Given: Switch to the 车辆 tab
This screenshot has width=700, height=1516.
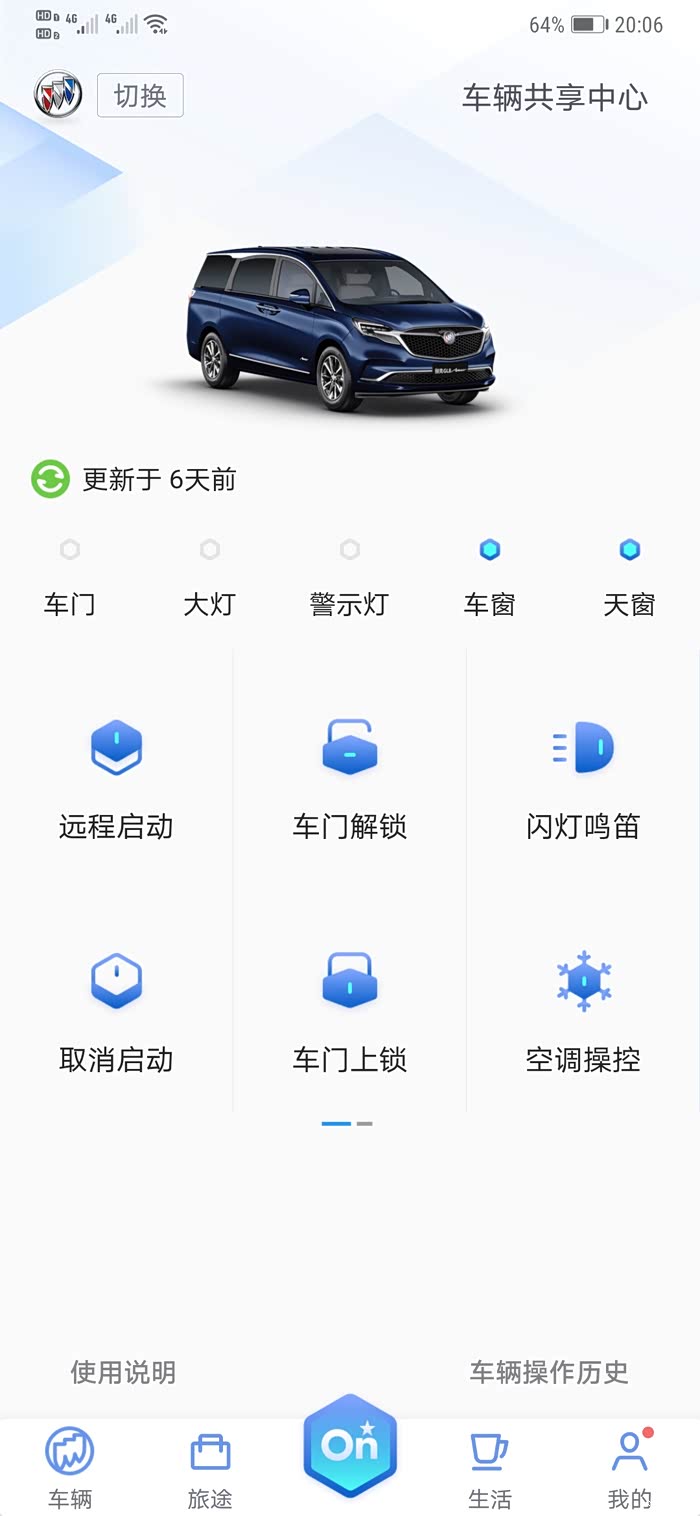Looking at the screenshot, I should click(70, 1467).
